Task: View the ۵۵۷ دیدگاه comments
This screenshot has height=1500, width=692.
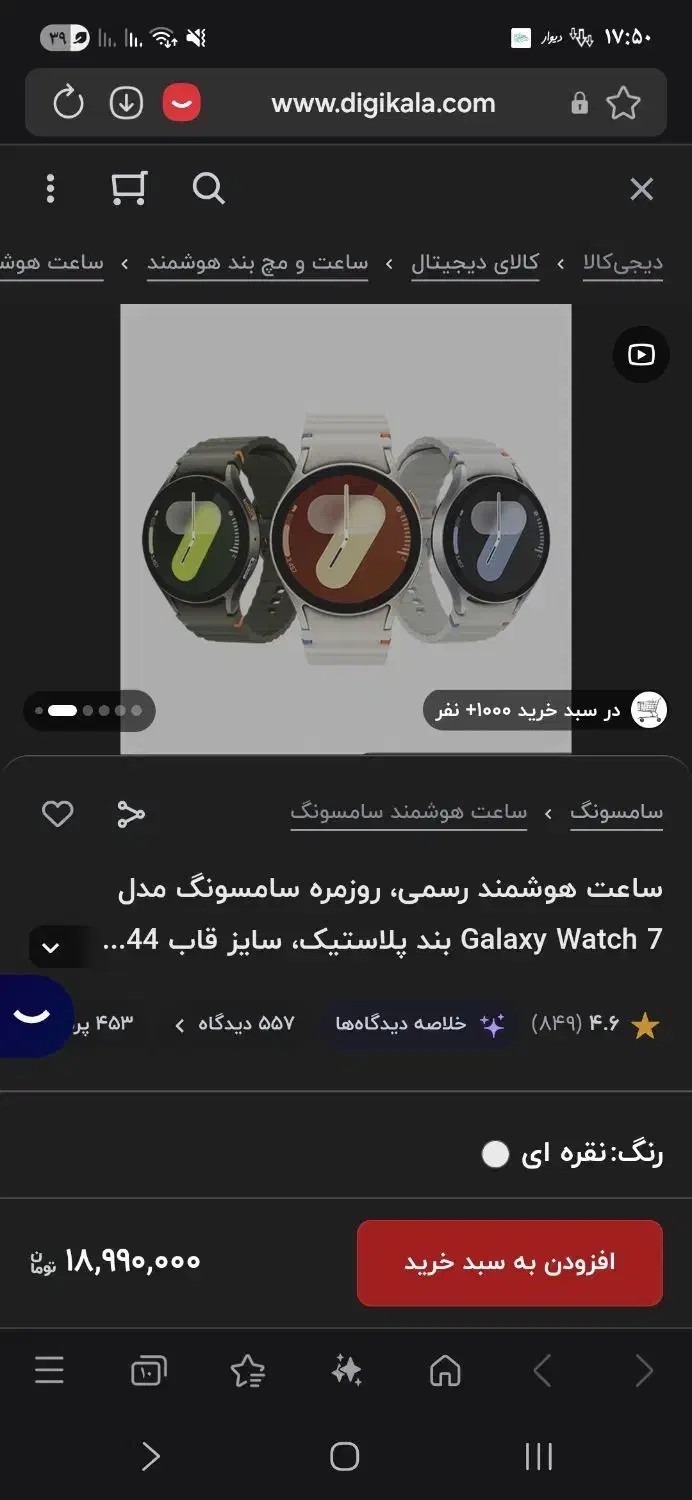Action: pos(235,1024)
